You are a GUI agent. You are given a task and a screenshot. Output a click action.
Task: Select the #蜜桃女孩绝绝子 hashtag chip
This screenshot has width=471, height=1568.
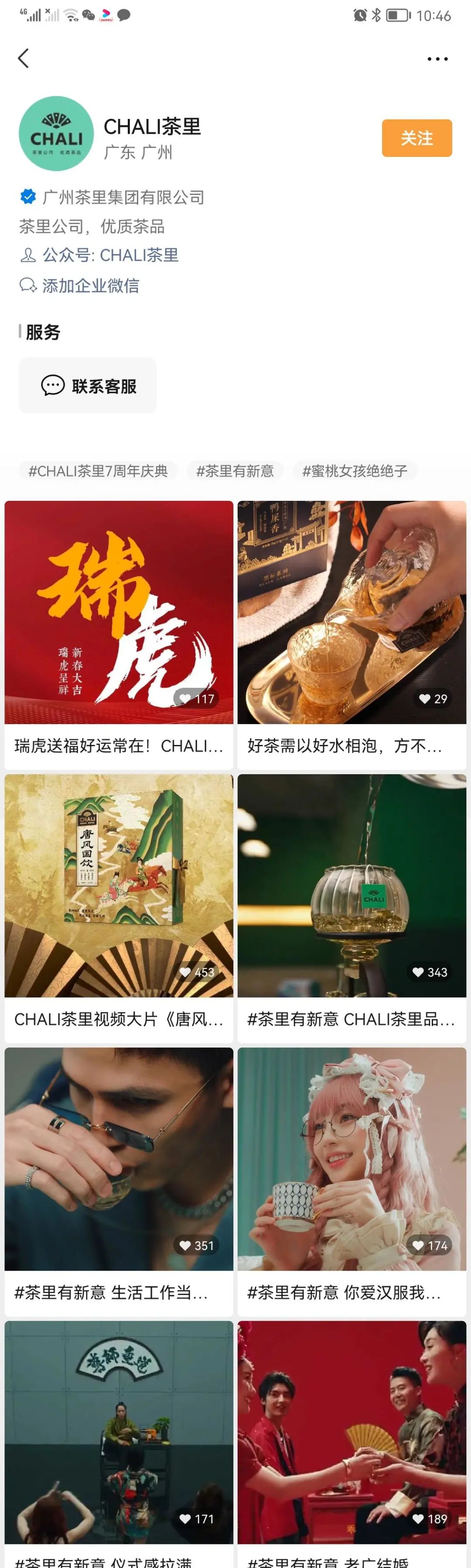tap(355, 470)
